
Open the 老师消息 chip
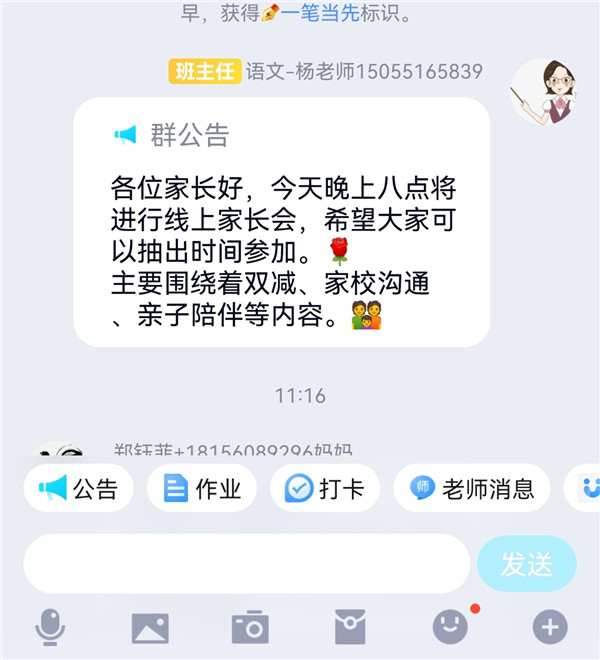(x=471, y=488)
